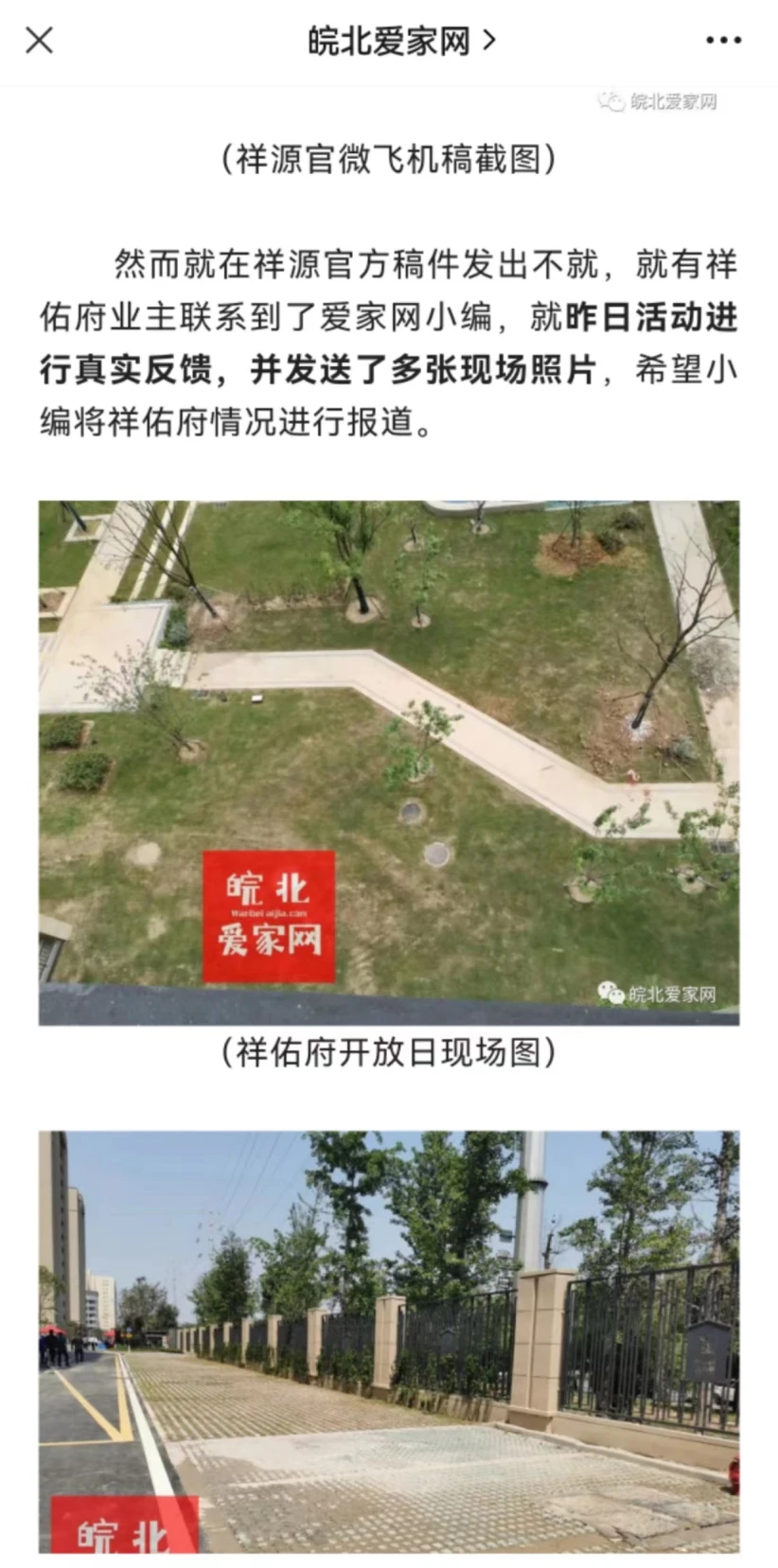Viewport: 778px width, 1568px height.
Task: Open the lawn photo of 祥佑府开放日
Action: [388, 762]
